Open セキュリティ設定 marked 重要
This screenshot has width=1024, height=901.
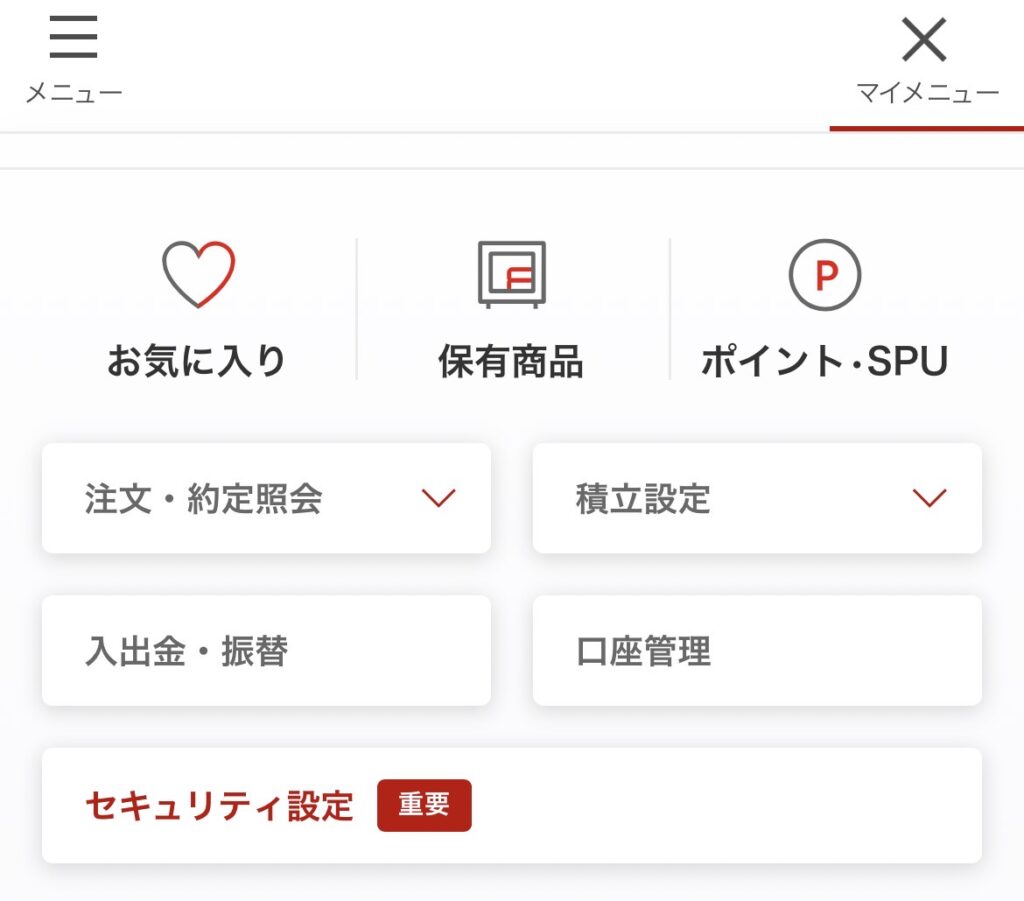(511, 805)
